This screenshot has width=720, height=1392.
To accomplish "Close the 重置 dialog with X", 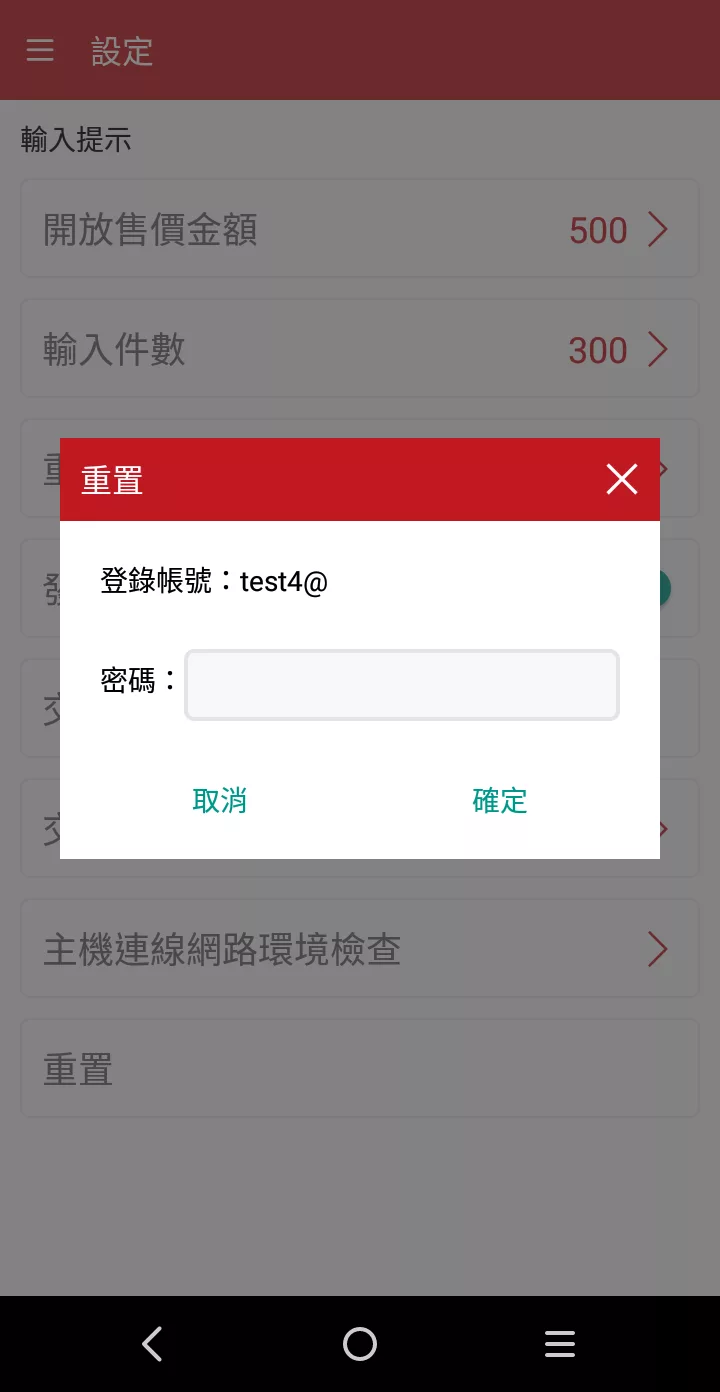I will tap(621, 480).
